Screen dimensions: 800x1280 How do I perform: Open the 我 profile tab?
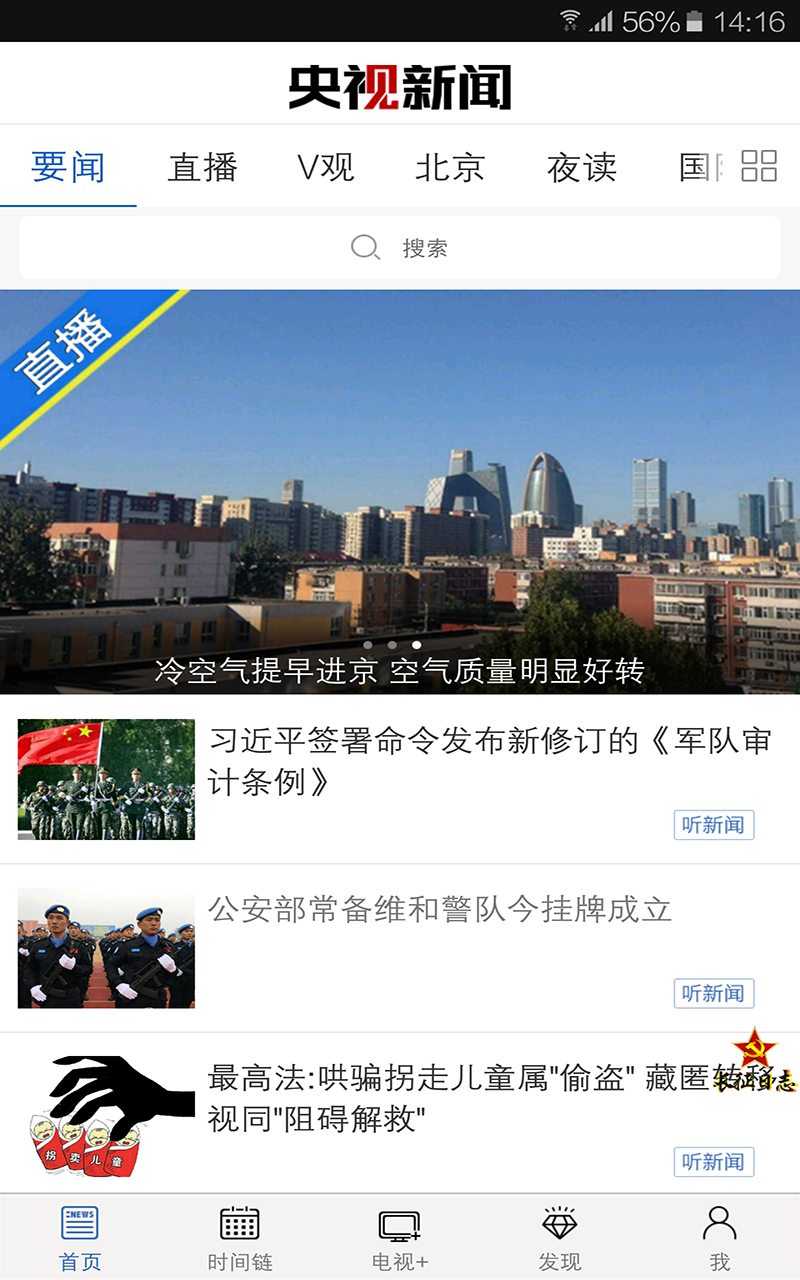[720, 1237]
